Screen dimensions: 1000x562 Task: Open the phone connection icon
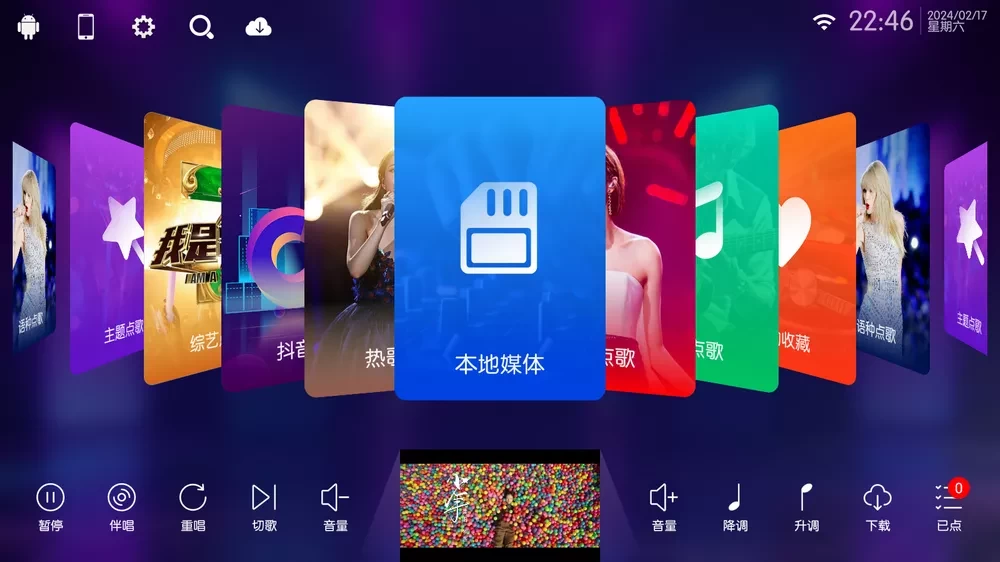tap(86, 26)
